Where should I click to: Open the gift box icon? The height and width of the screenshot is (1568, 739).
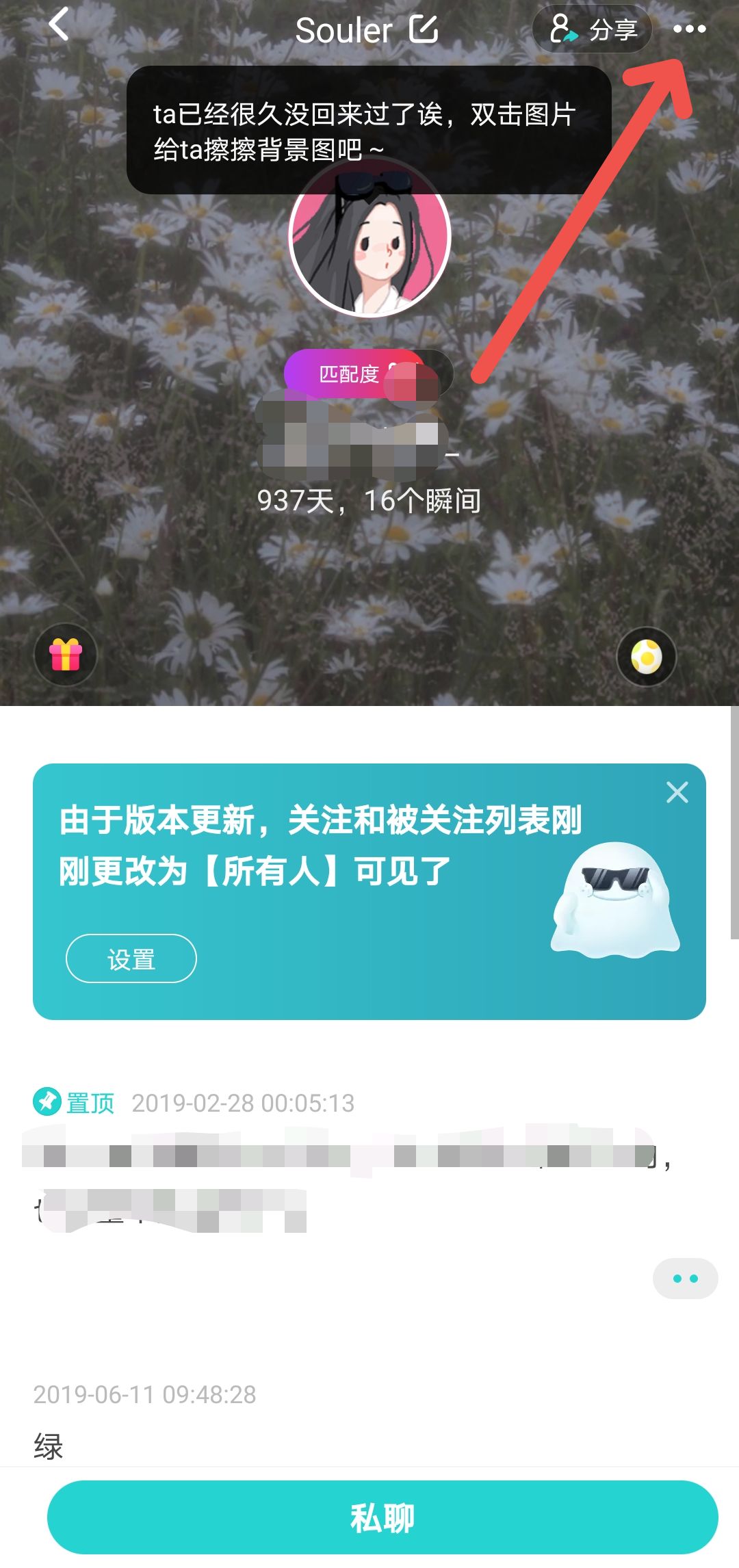pyautogui.click(x=66, y=655)
